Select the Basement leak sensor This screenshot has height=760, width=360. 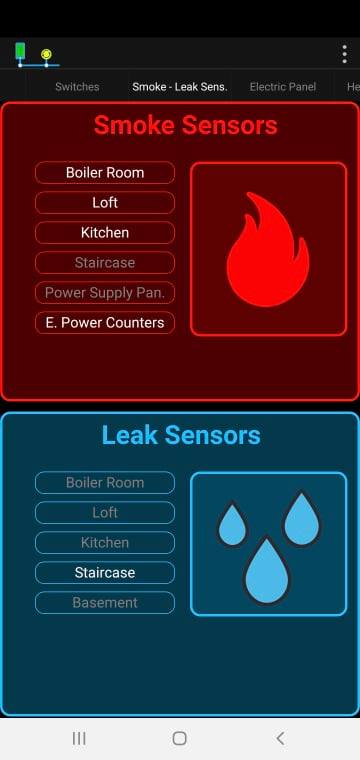pyautogui.click(x=105, y=603)
